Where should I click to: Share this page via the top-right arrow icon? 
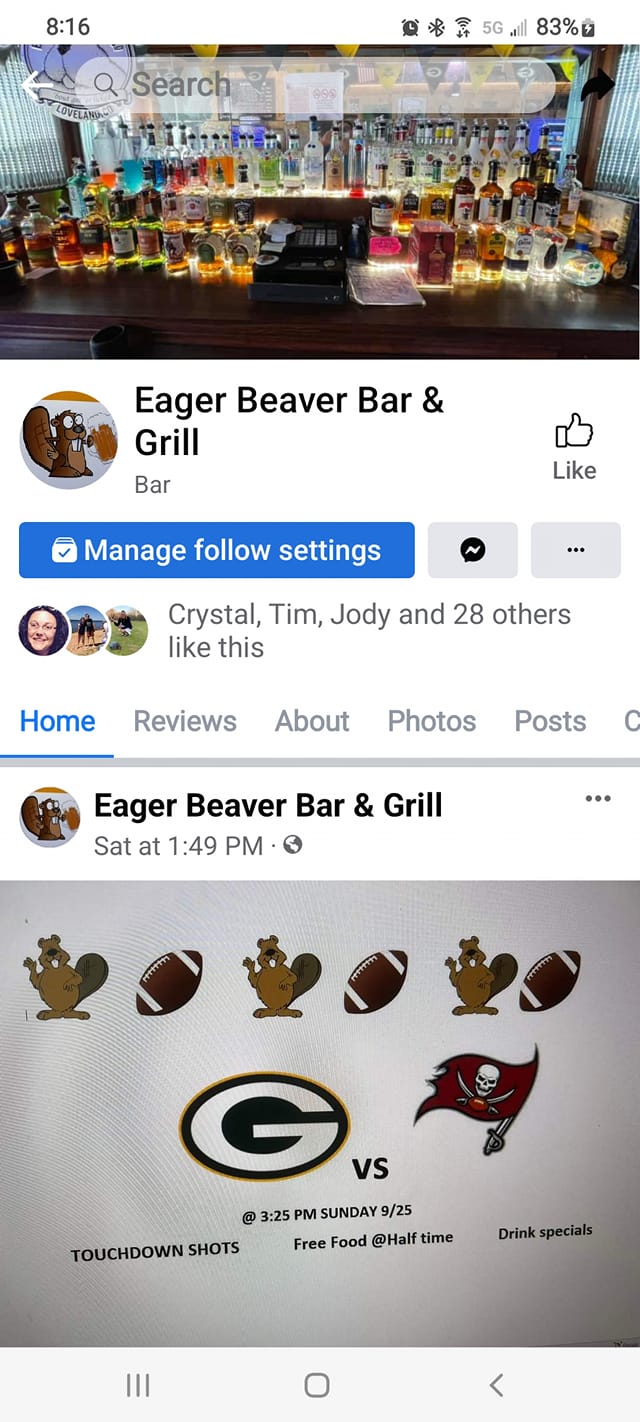598,86
